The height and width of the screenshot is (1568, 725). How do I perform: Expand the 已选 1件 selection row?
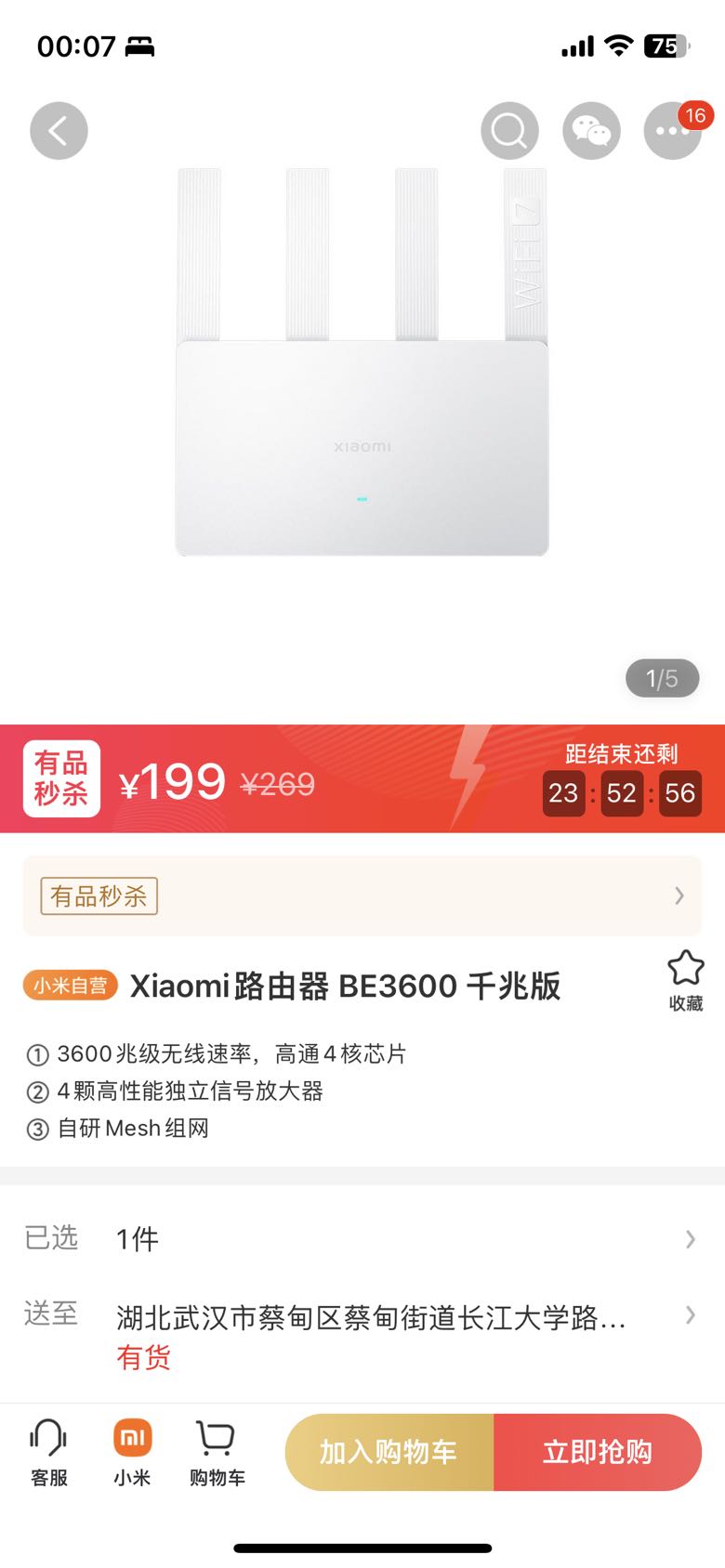tap(362, 1239)
